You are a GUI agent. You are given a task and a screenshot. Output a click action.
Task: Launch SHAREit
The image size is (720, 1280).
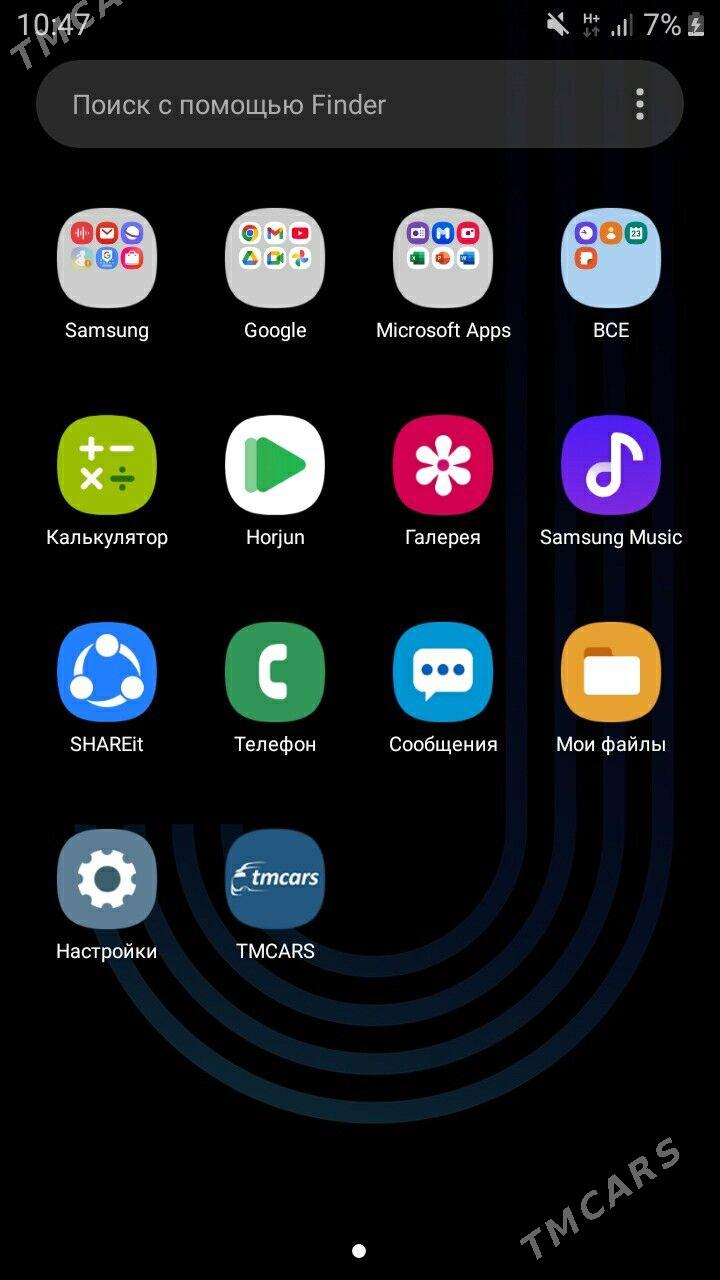pyautogui.click(x=107, y=672)
